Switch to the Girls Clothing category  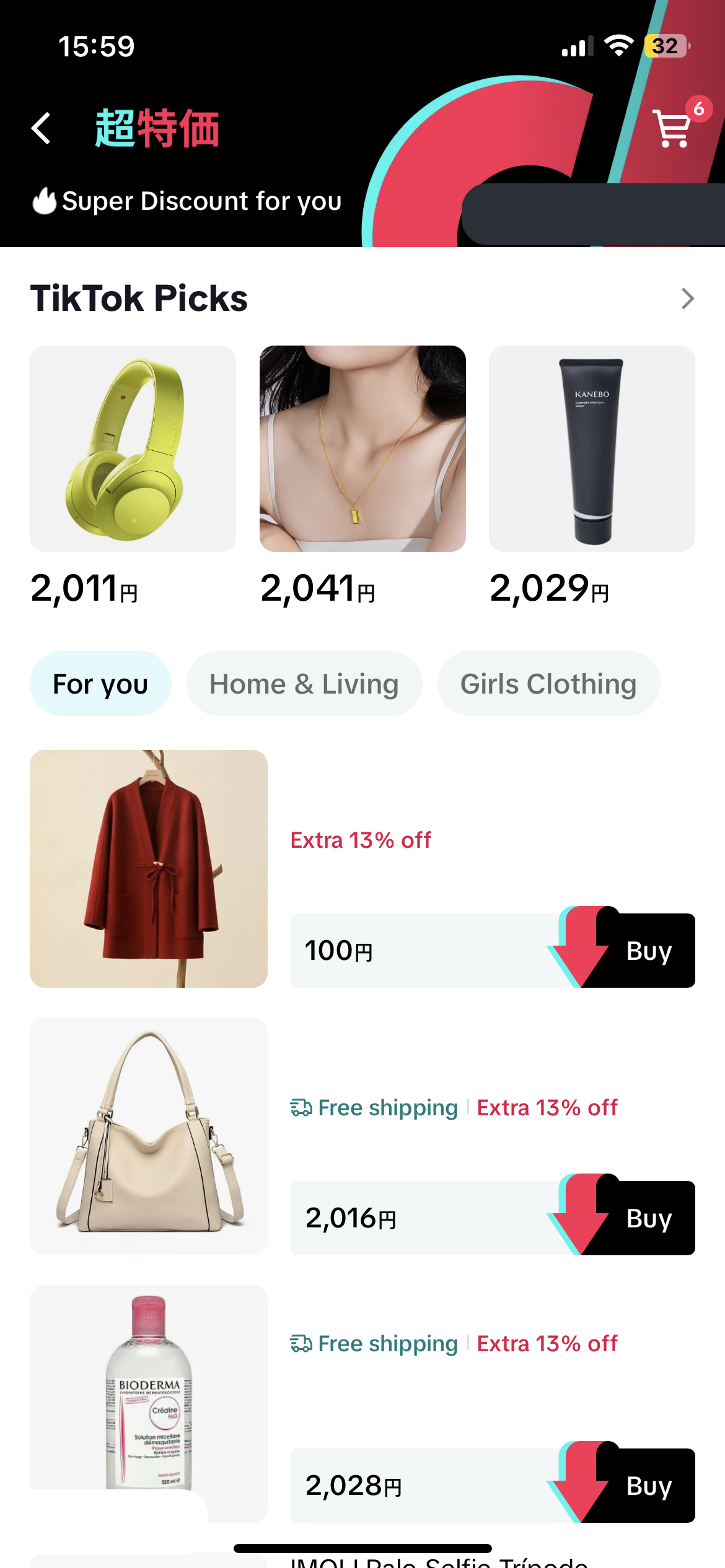[548, 684]
